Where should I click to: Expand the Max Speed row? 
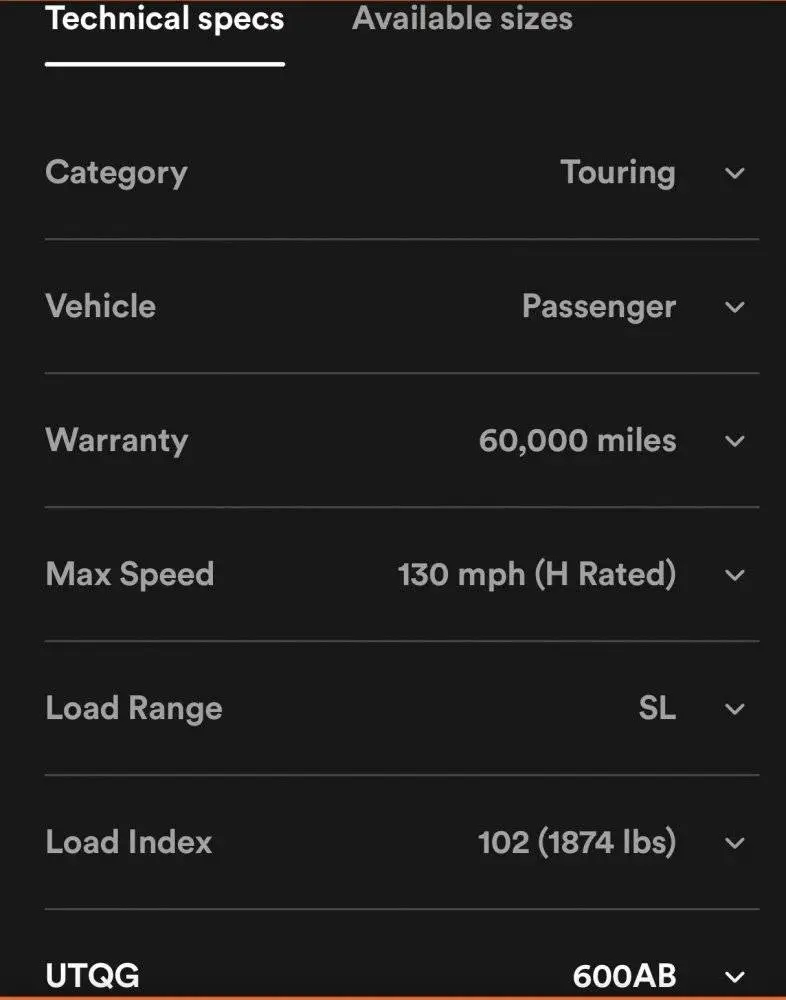pos(735,575)
